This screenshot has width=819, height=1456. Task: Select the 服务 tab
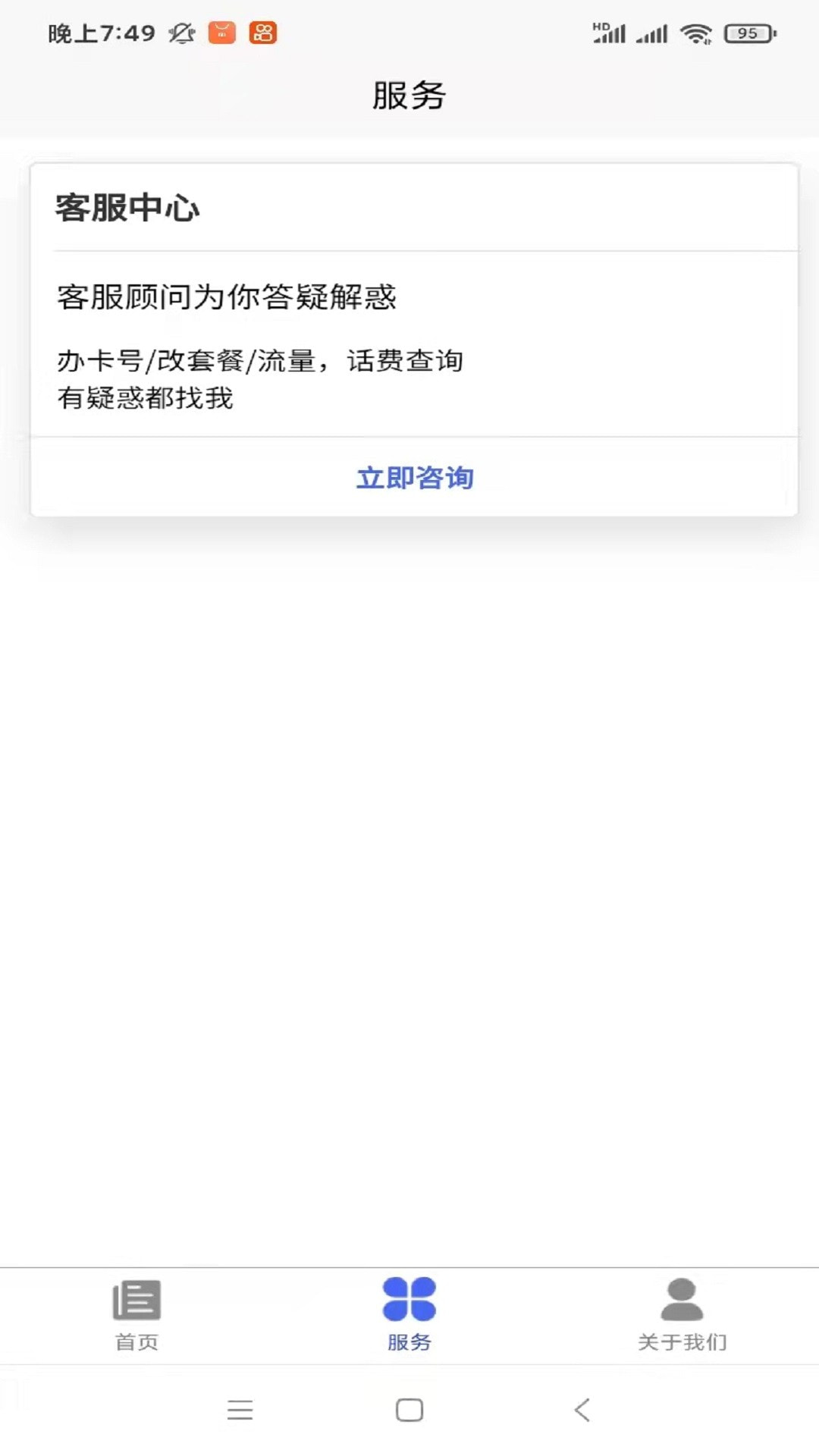[409, 1314]
